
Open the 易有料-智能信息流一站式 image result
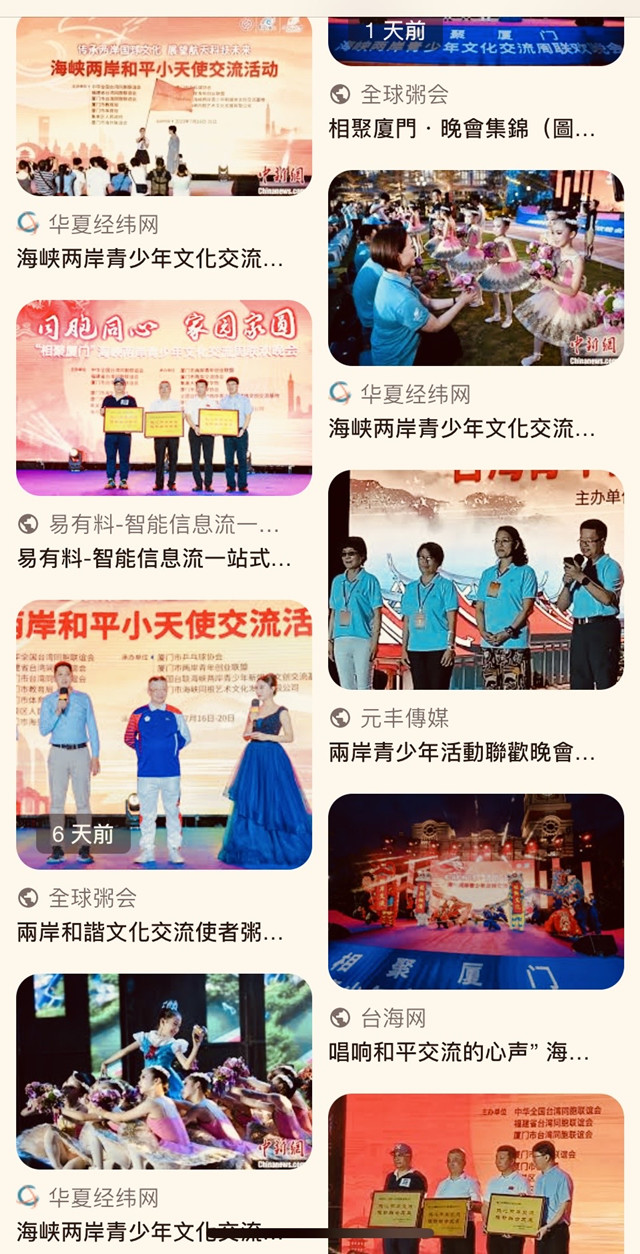coord(164,398)
